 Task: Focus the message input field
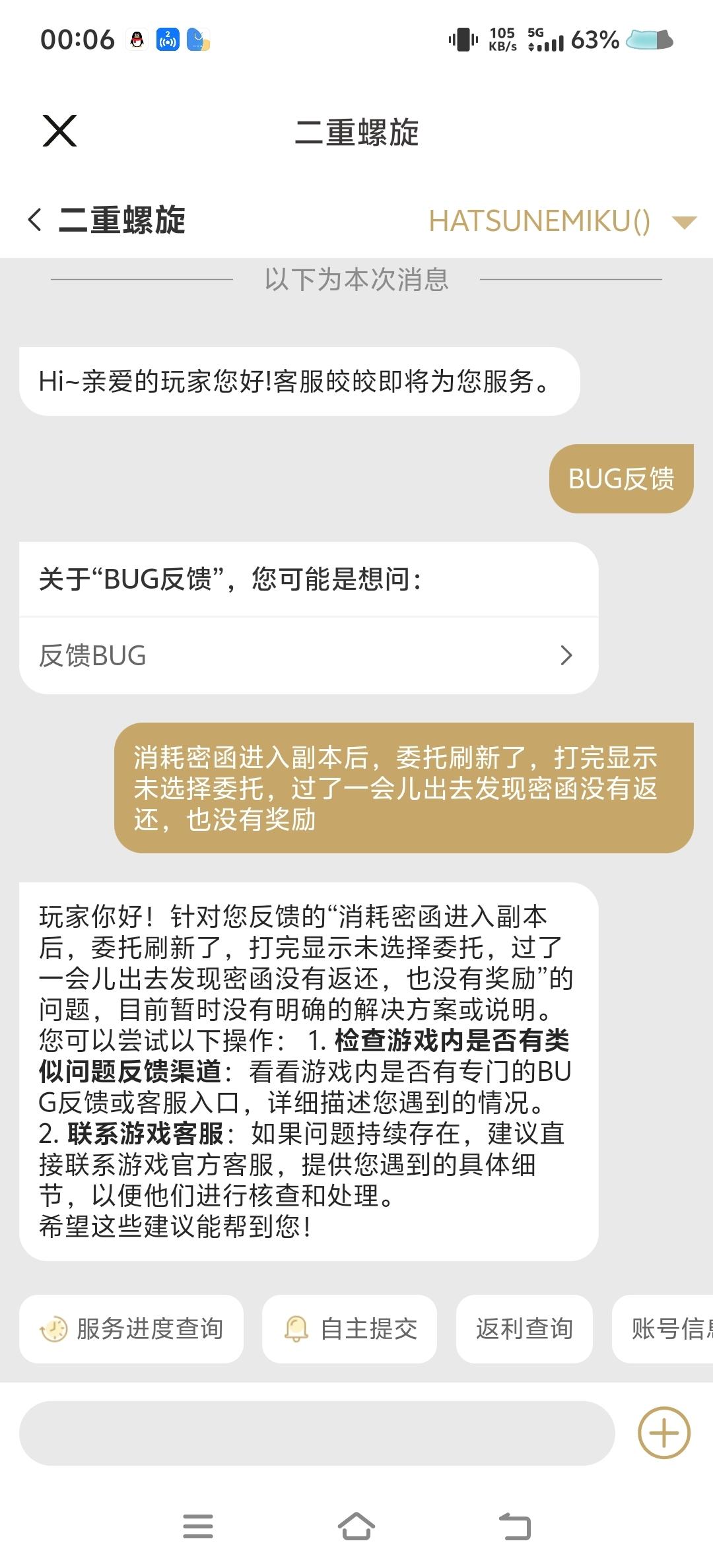[317, 1433]
